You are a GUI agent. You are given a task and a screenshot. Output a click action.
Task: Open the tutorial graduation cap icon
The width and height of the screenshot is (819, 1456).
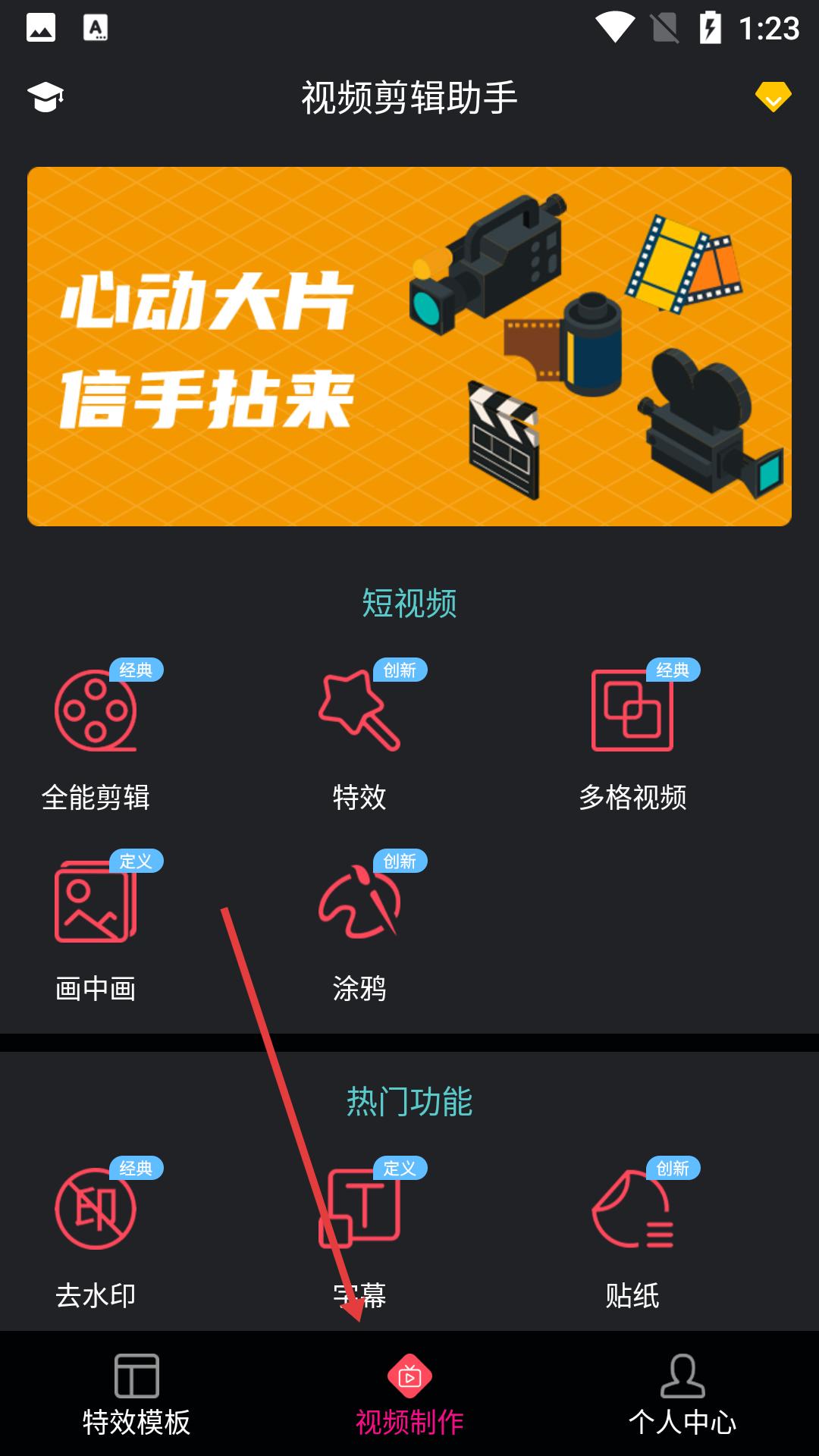click(x=45, y=97)
